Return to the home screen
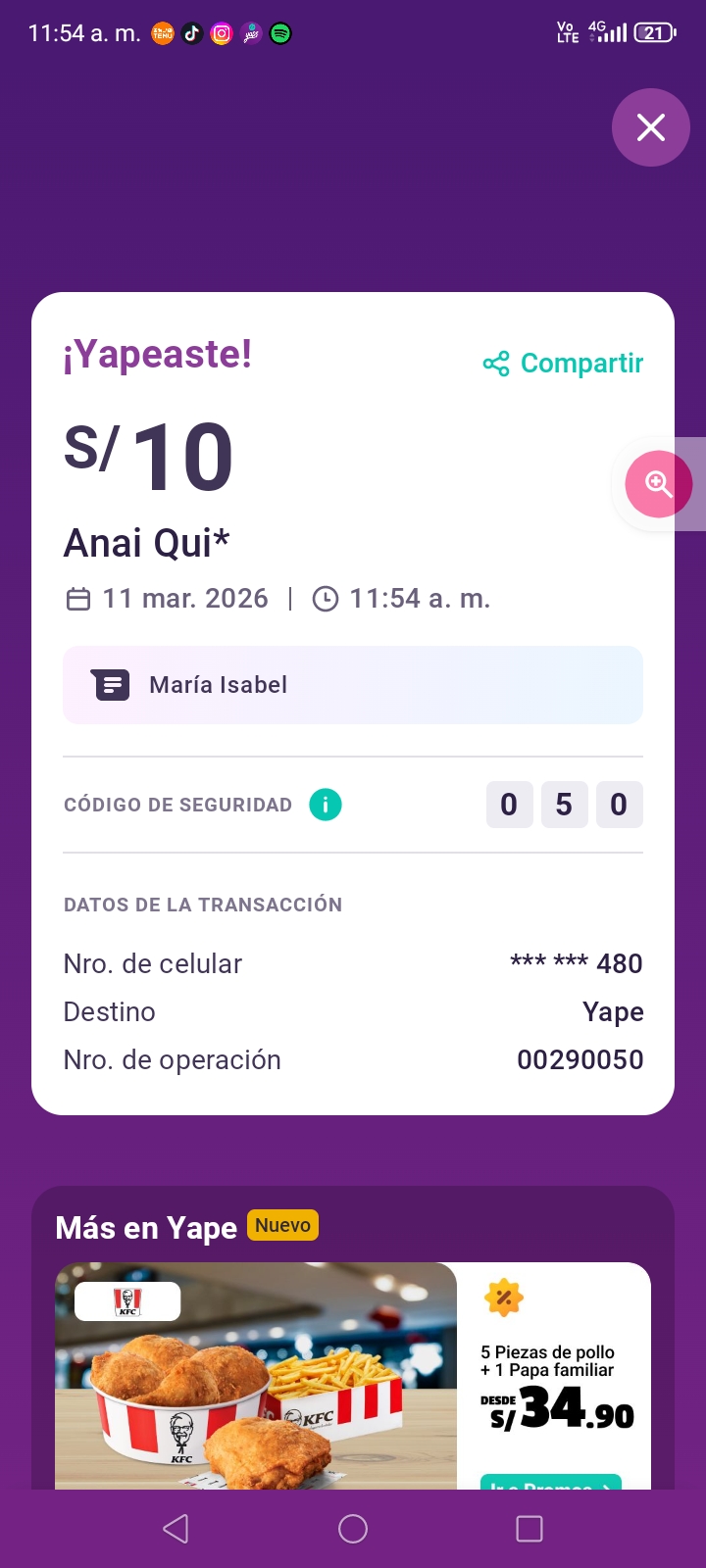 point(353,1529)
